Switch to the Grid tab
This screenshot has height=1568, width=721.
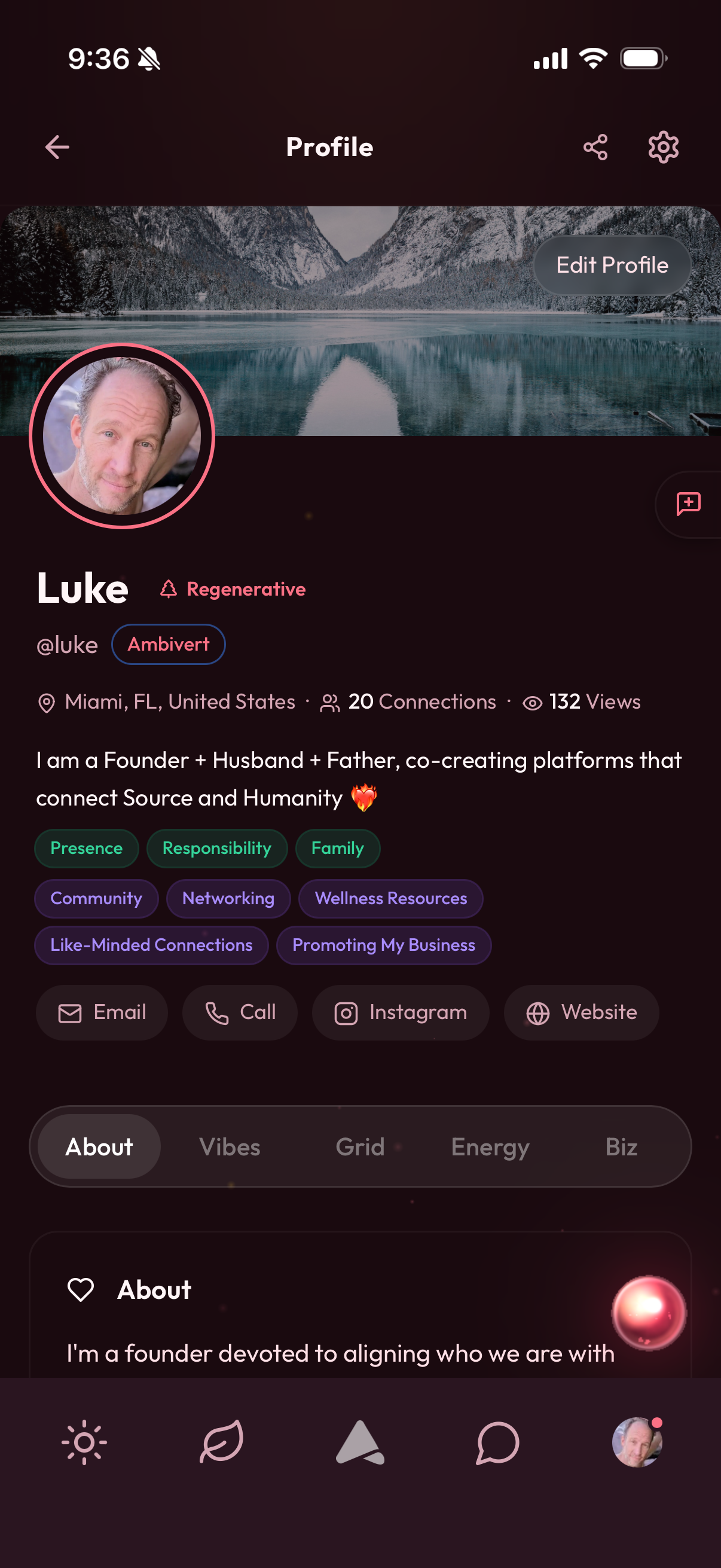click(x=360, y=1147)
